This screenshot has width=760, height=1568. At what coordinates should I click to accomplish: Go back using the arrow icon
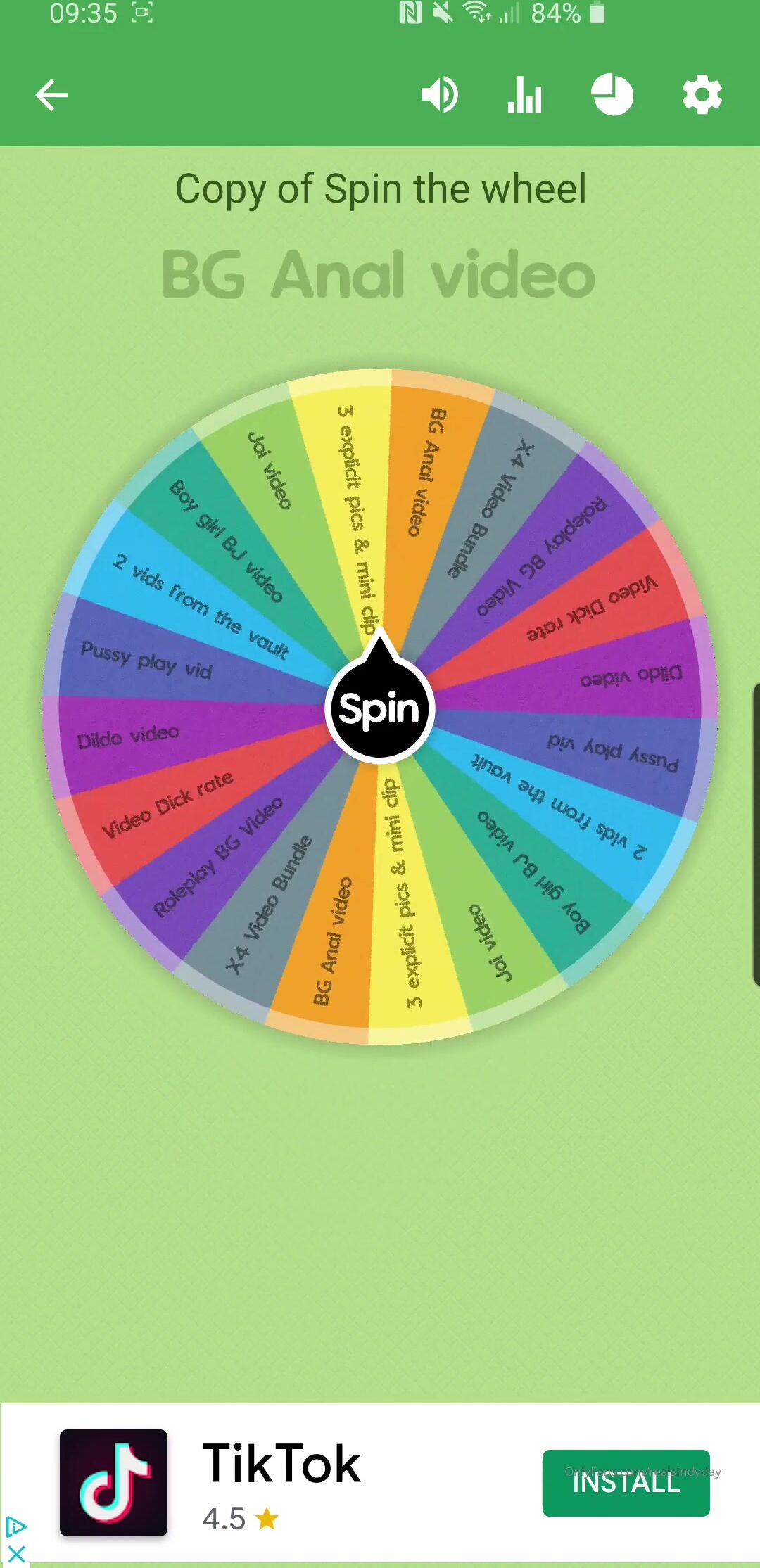(51, 95)
